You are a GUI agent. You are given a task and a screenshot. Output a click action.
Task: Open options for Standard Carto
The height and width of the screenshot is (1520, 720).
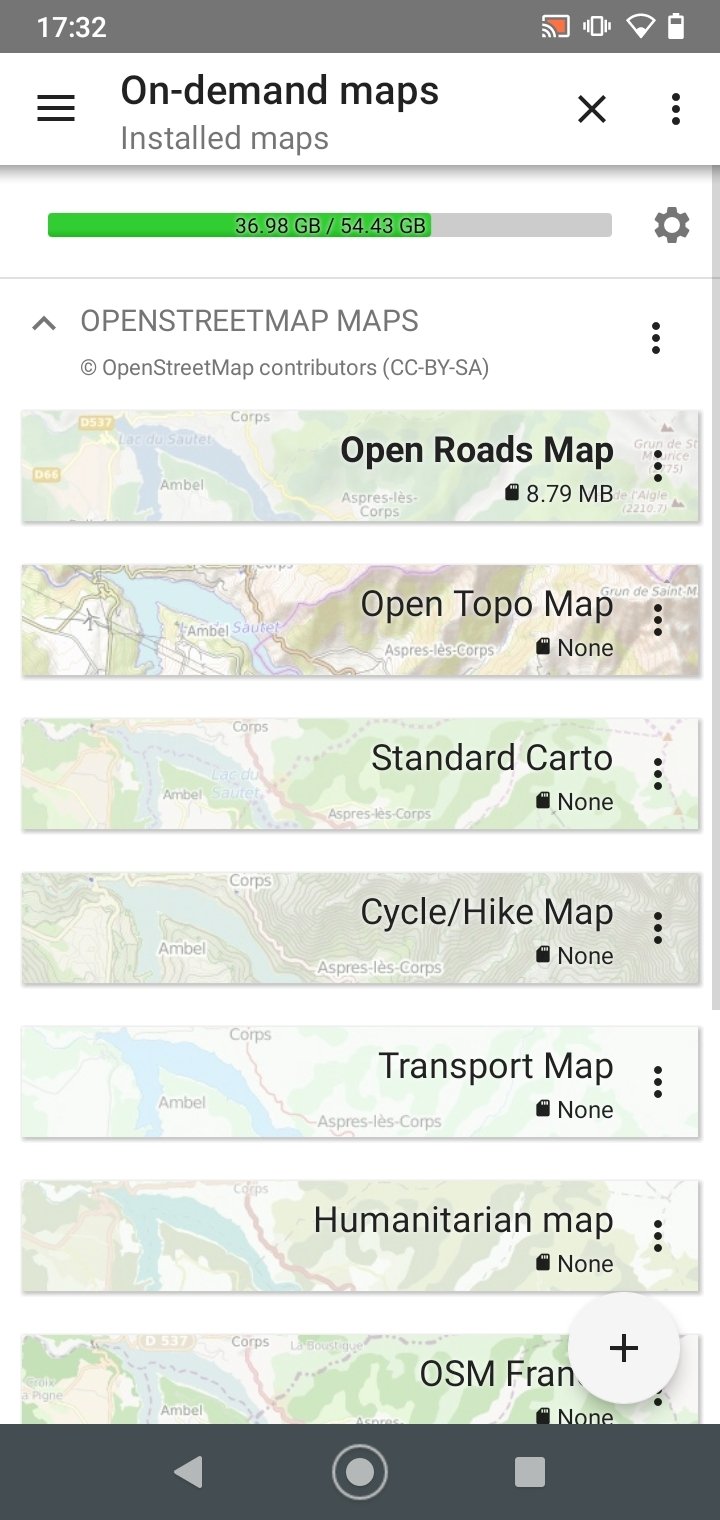click(x=658, y=774)
